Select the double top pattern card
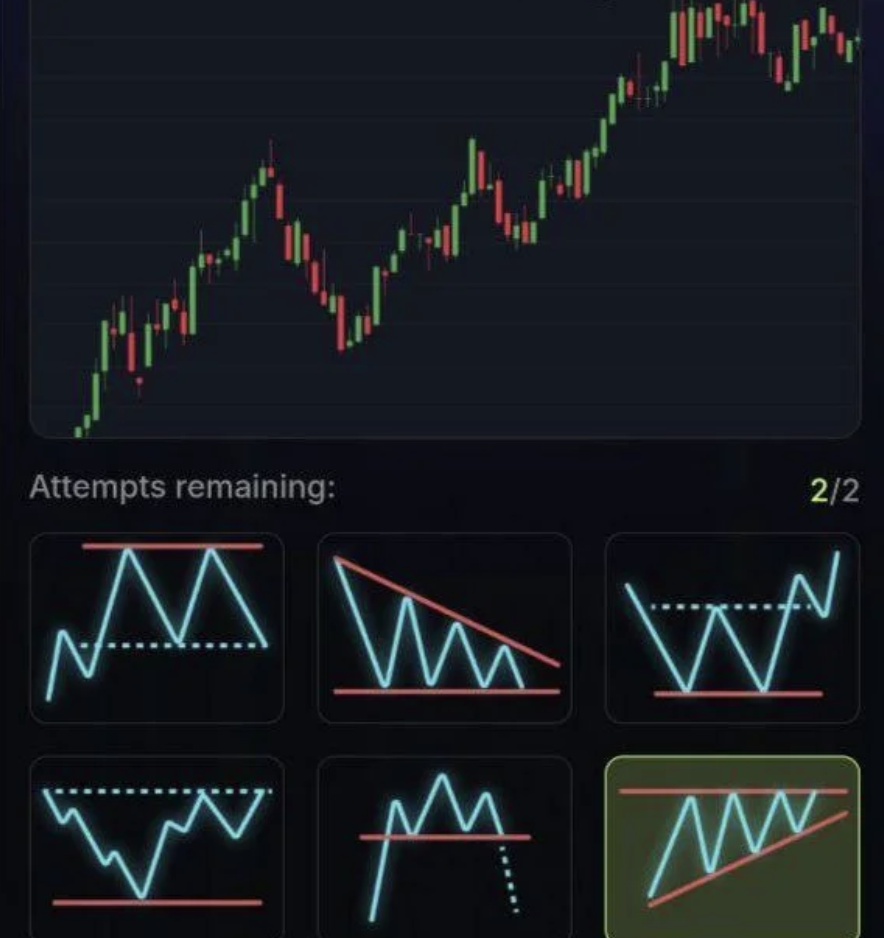The width and height of the screenshot is (884, 938). click(157, 627)
